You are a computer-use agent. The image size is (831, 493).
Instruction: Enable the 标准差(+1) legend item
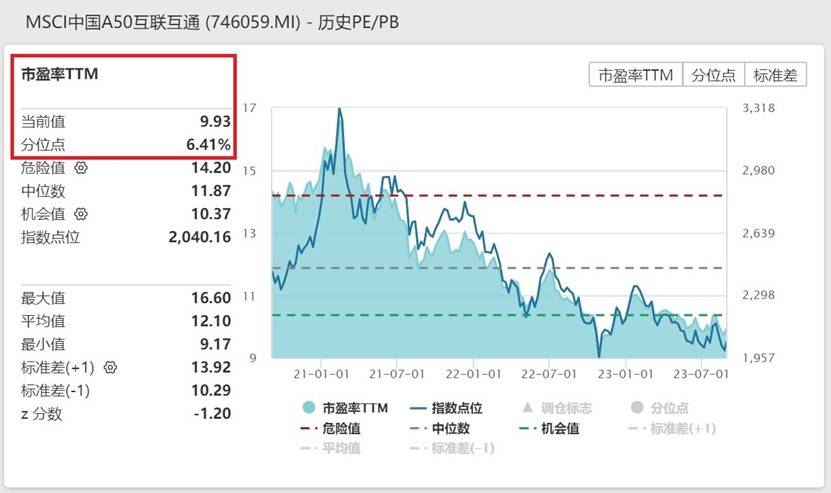[666, 428]
